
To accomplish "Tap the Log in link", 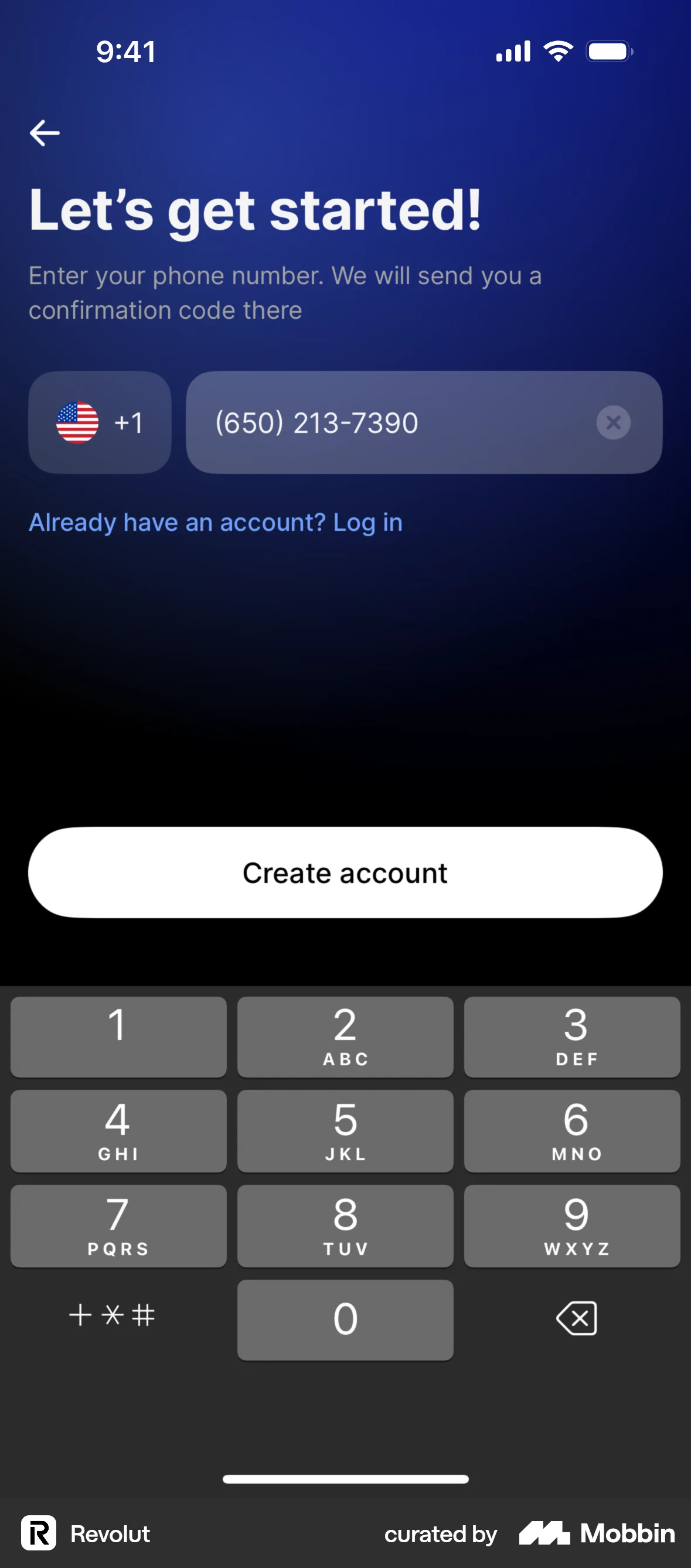I will pos(366,521).
